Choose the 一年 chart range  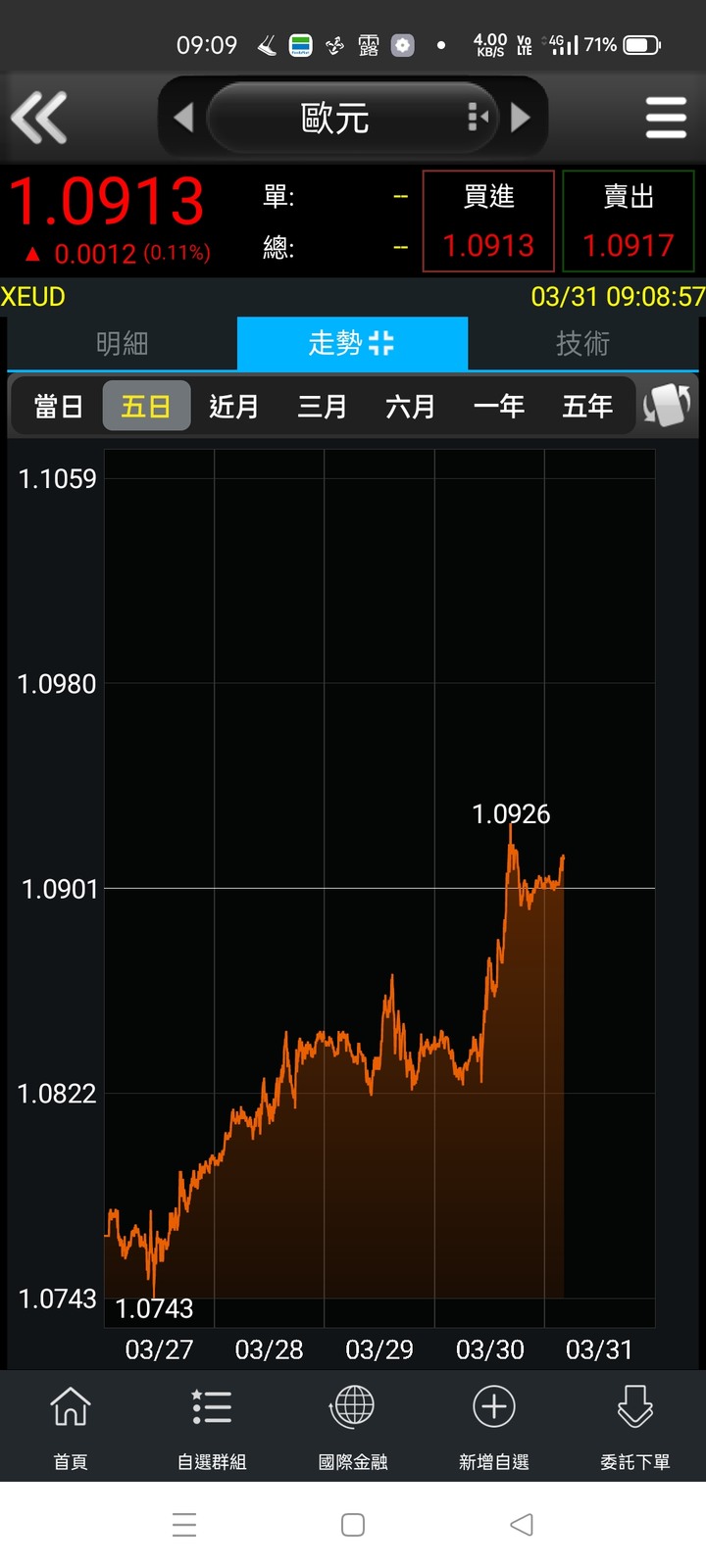point(499,406)
